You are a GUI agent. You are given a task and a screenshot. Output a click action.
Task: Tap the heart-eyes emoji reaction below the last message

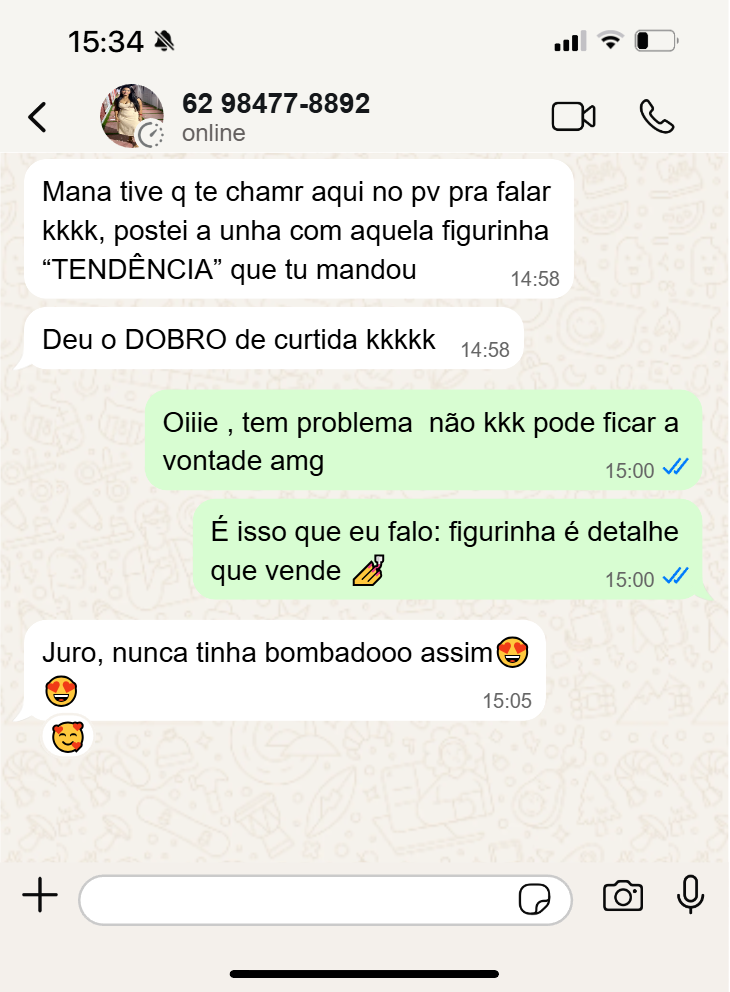(x=66, y=737)
